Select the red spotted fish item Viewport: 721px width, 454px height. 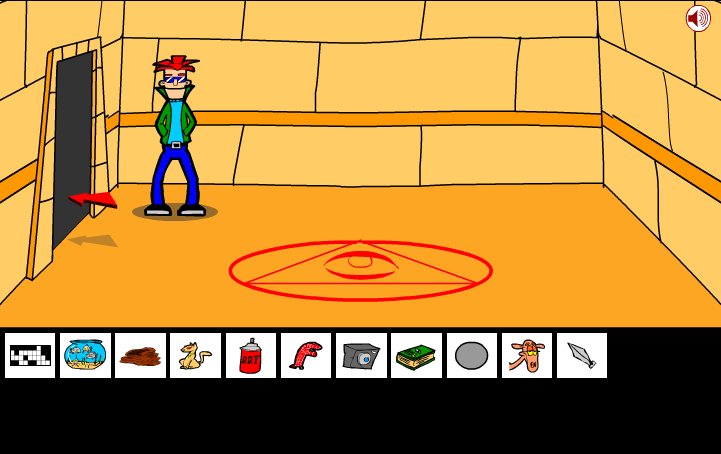(x=306, y=355)
